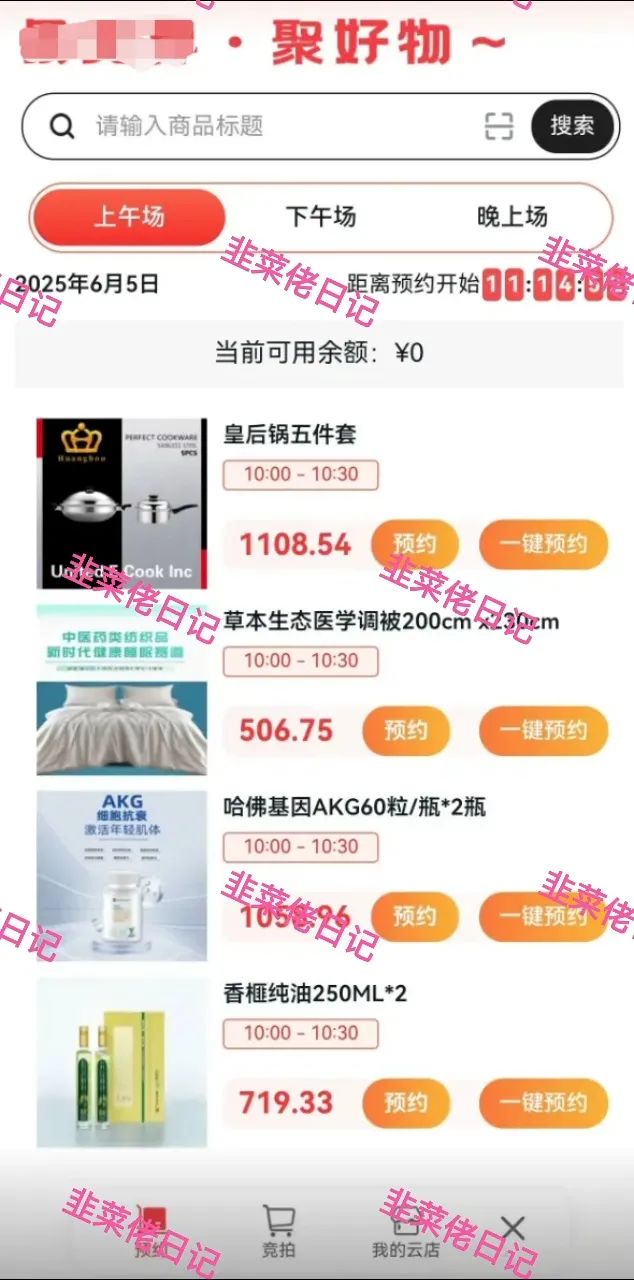The image size is (634, 1280).
Task: Reserve 草本生态医学调被 with the 预约 button
Action: (x=405, y=731)
